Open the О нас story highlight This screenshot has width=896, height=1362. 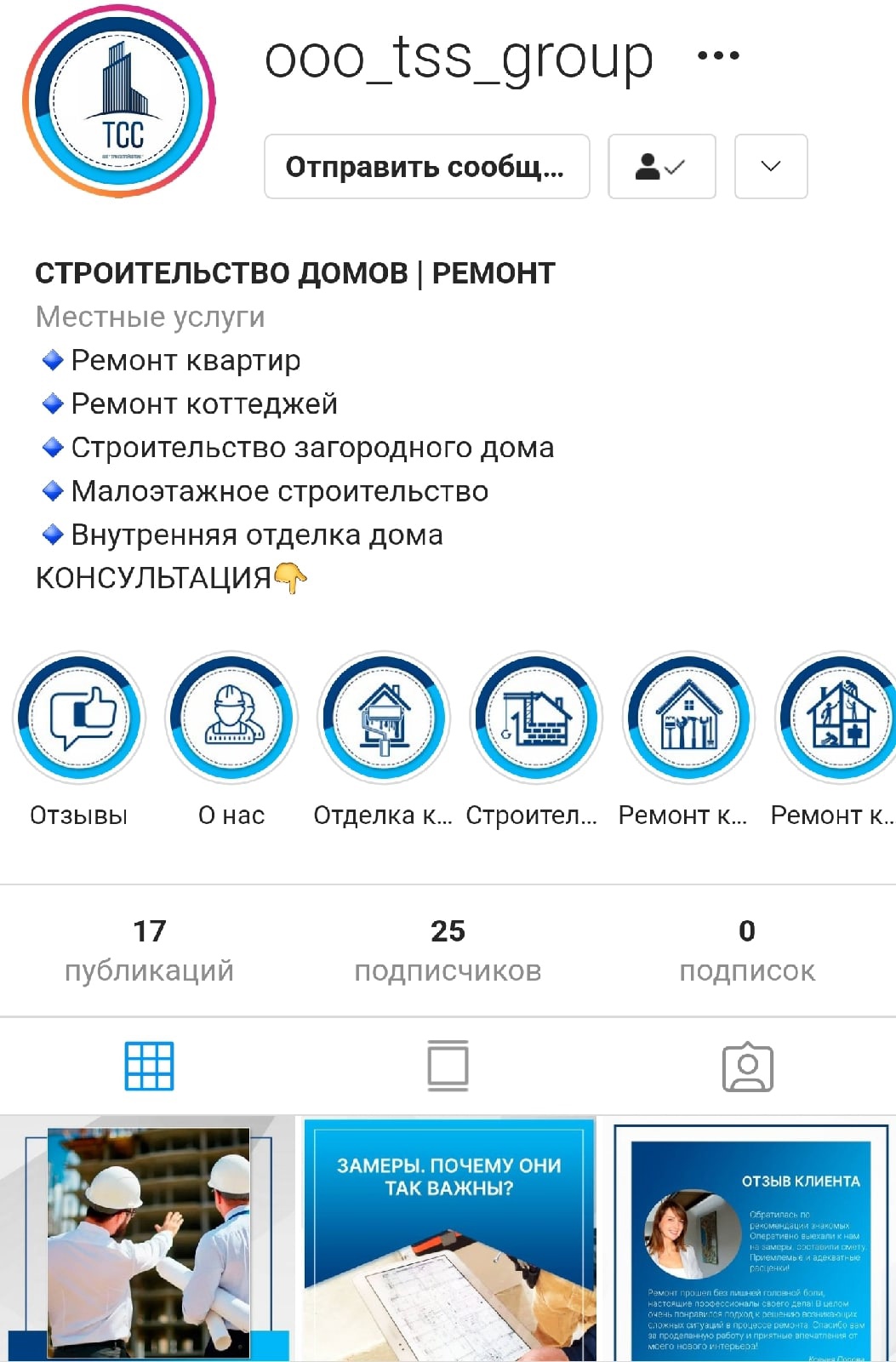[231, 718]
